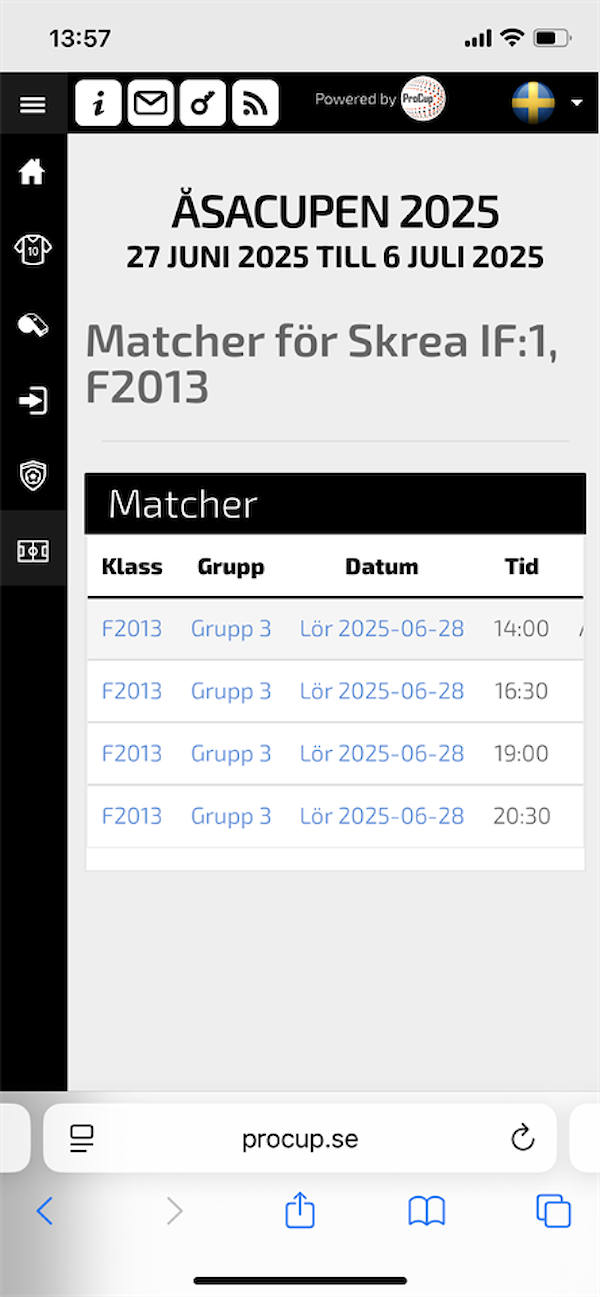Image resolution: width=600 pixels, height=1297 pixels.
Task: Open the RSS feed icon
Action: coord(255,103)
